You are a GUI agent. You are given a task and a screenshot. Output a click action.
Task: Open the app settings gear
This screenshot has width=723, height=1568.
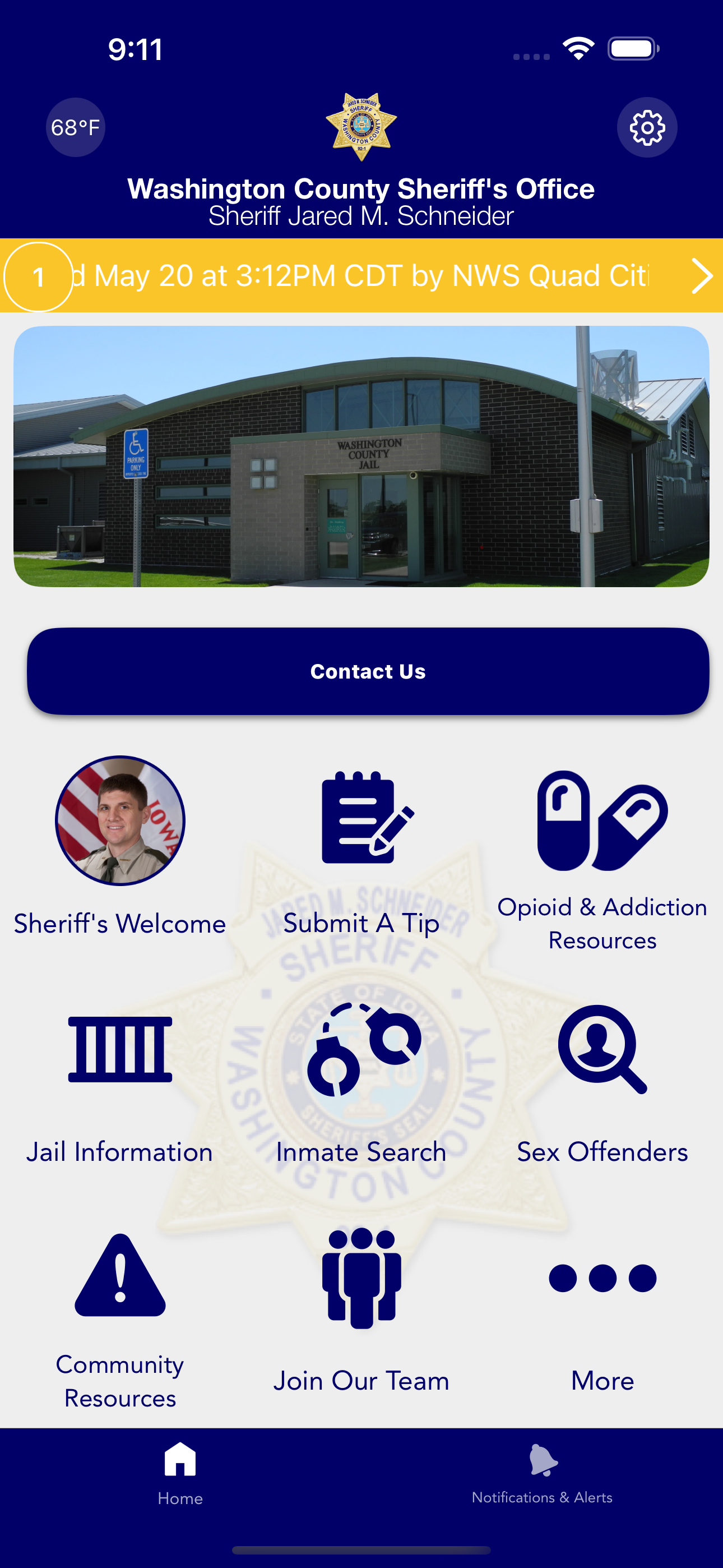pos(647,127)
